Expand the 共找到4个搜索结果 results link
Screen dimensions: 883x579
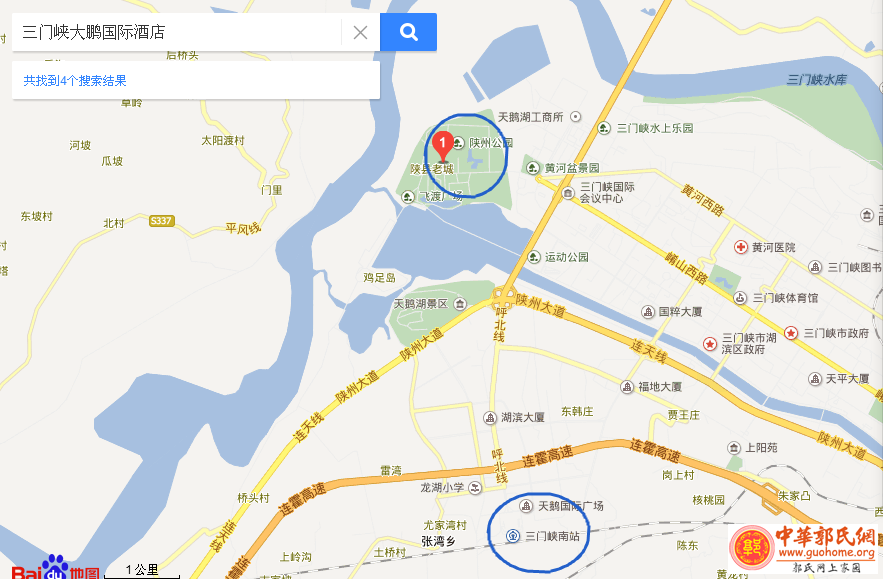[75, 80]
